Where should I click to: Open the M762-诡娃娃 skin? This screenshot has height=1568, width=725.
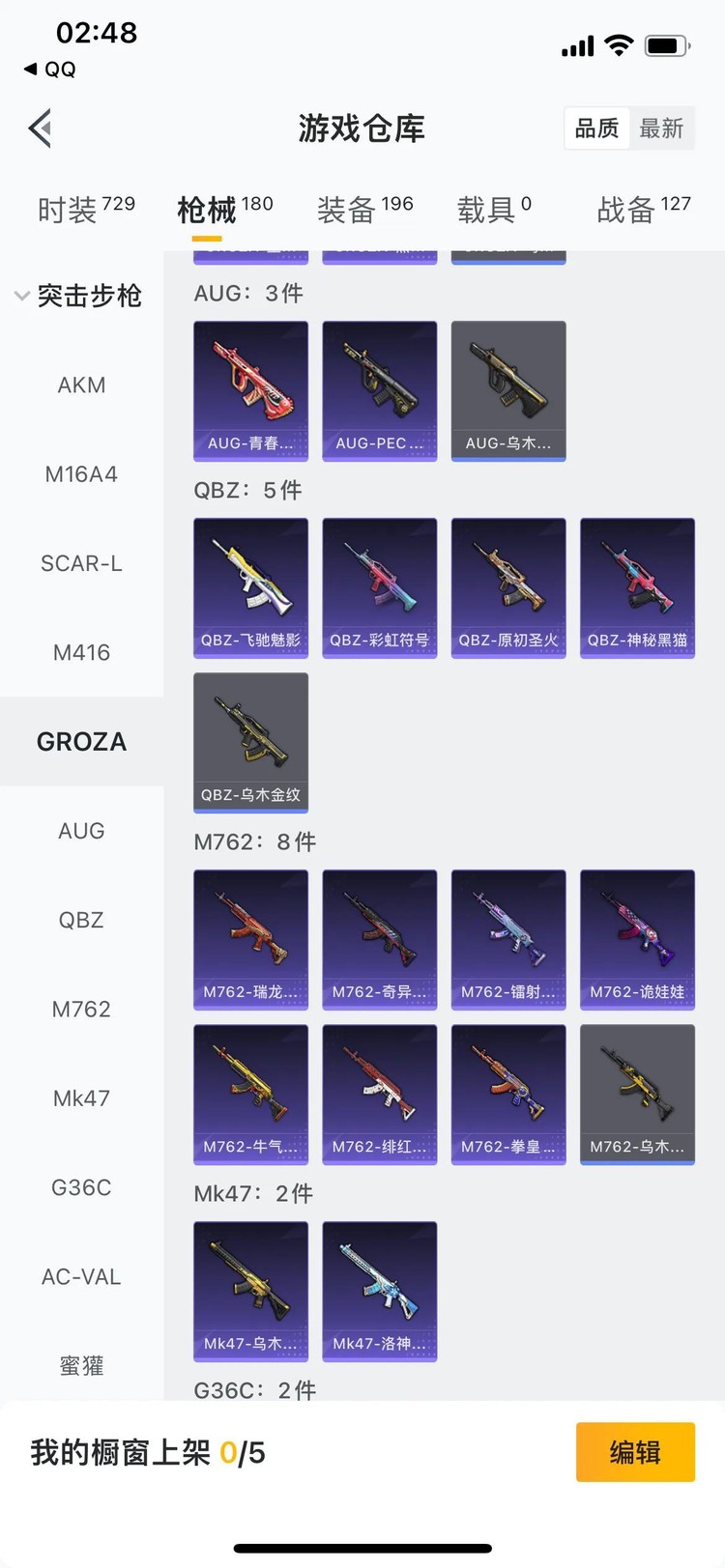click(x=637, y=939)
